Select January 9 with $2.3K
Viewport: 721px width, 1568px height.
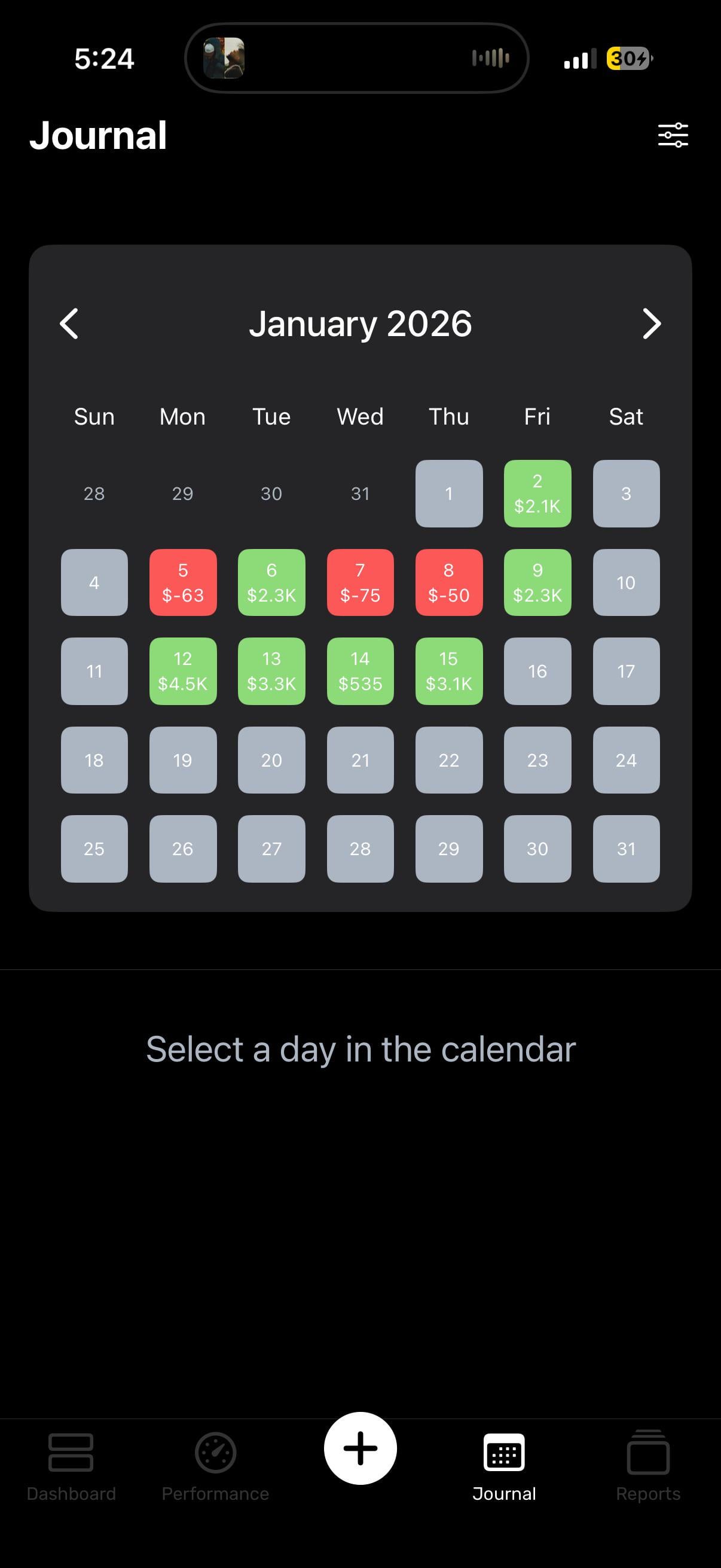tap(537, 582)
